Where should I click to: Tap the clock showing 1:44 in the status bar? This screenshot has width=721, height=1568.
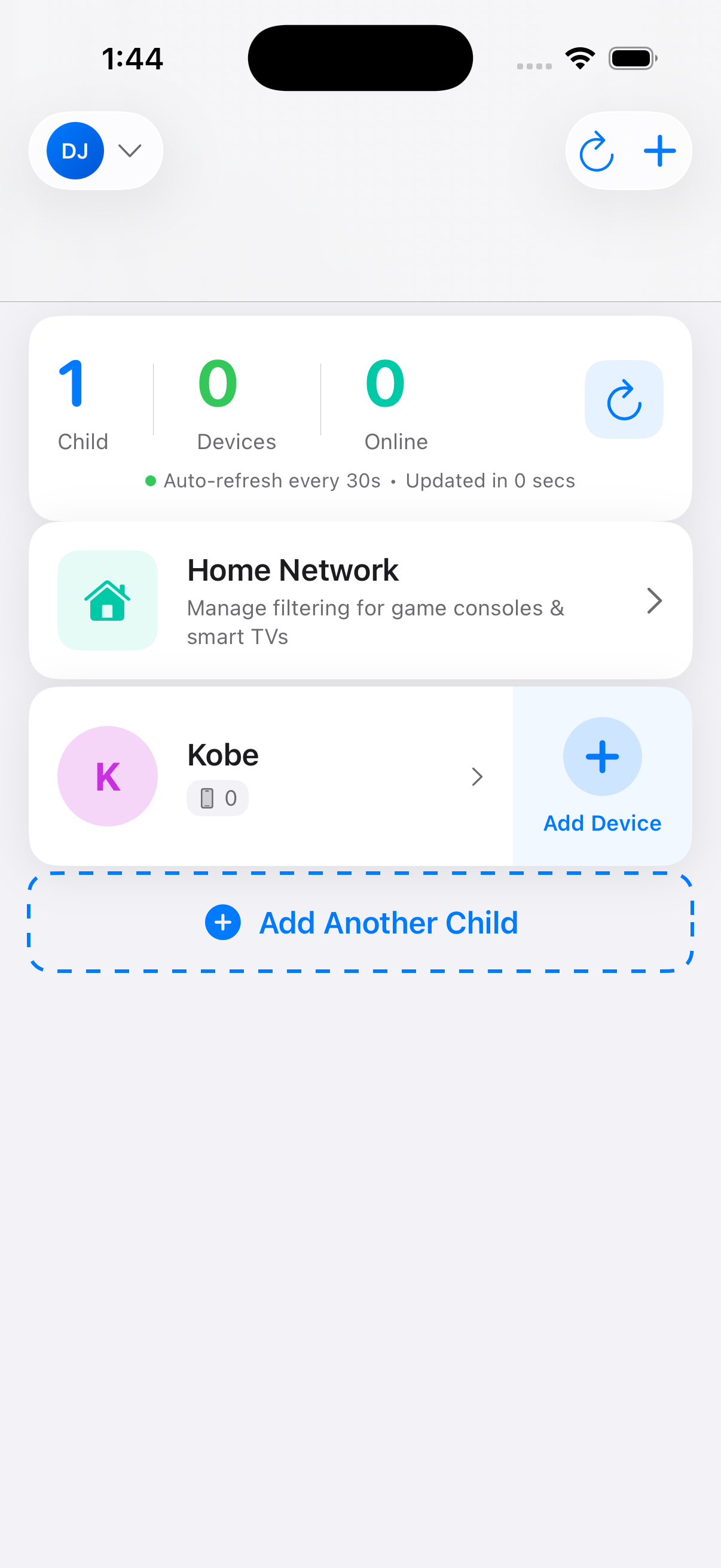tap(133, 58)
